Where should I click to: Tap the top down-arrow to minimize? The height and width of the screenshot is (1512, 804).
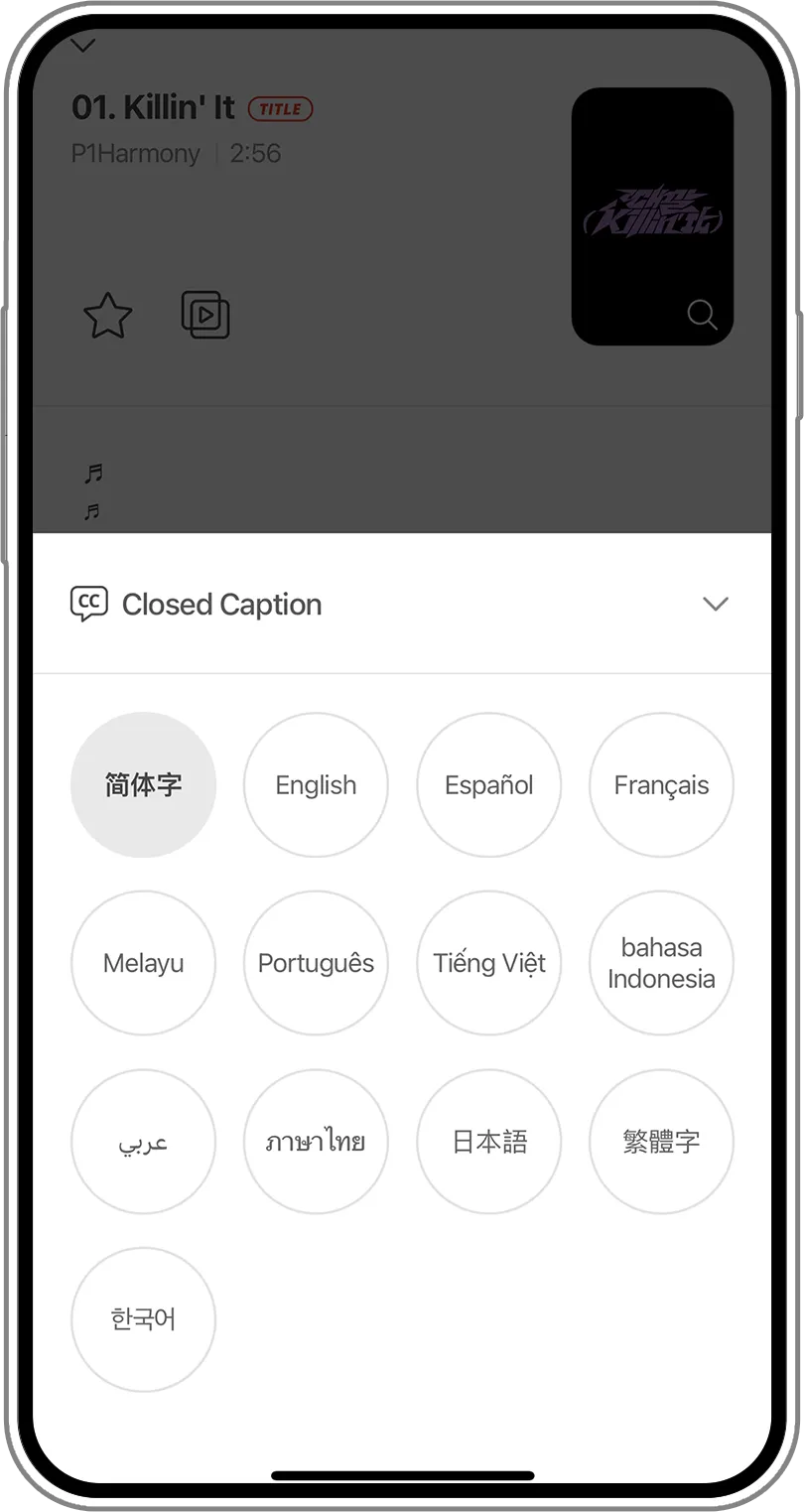83,45
